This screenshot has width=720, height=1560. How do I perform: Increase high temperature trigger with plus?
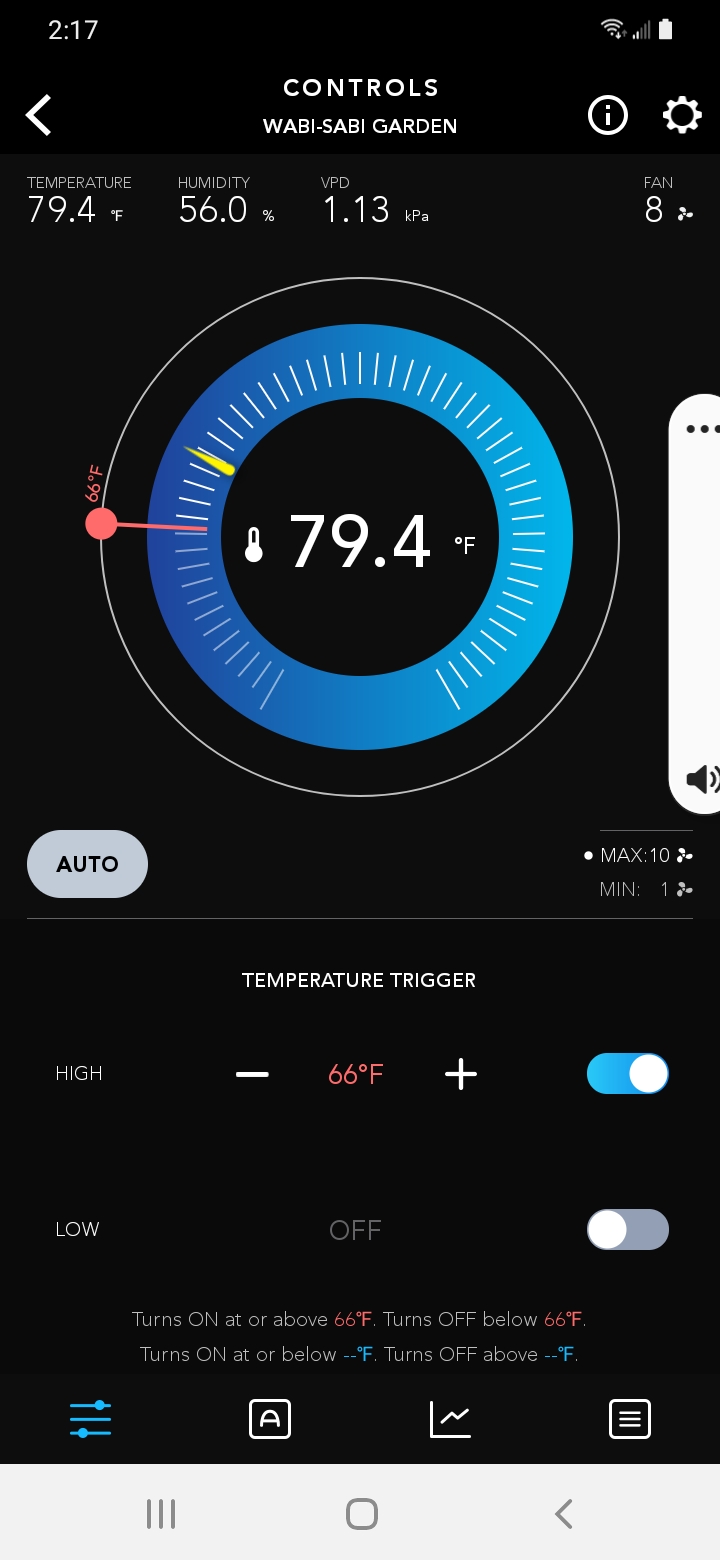tap(460, 1074)
